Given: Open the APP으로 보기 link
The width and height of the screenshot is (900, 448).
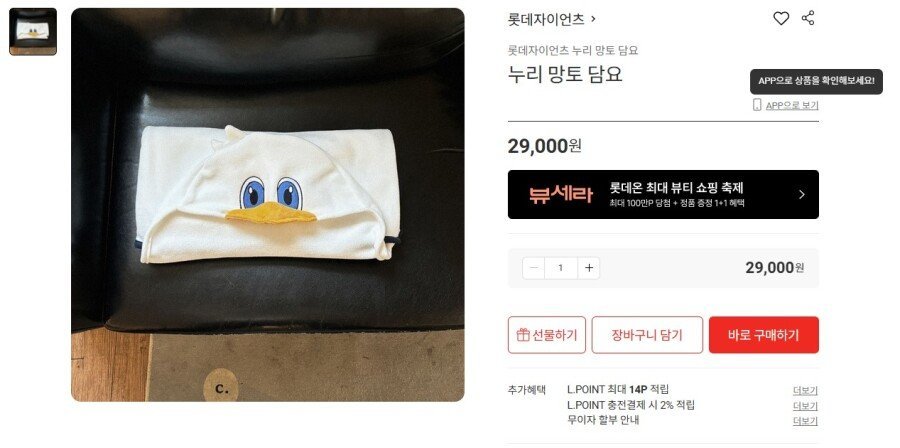Looking at the screenshot, I should tap(791, 105).
